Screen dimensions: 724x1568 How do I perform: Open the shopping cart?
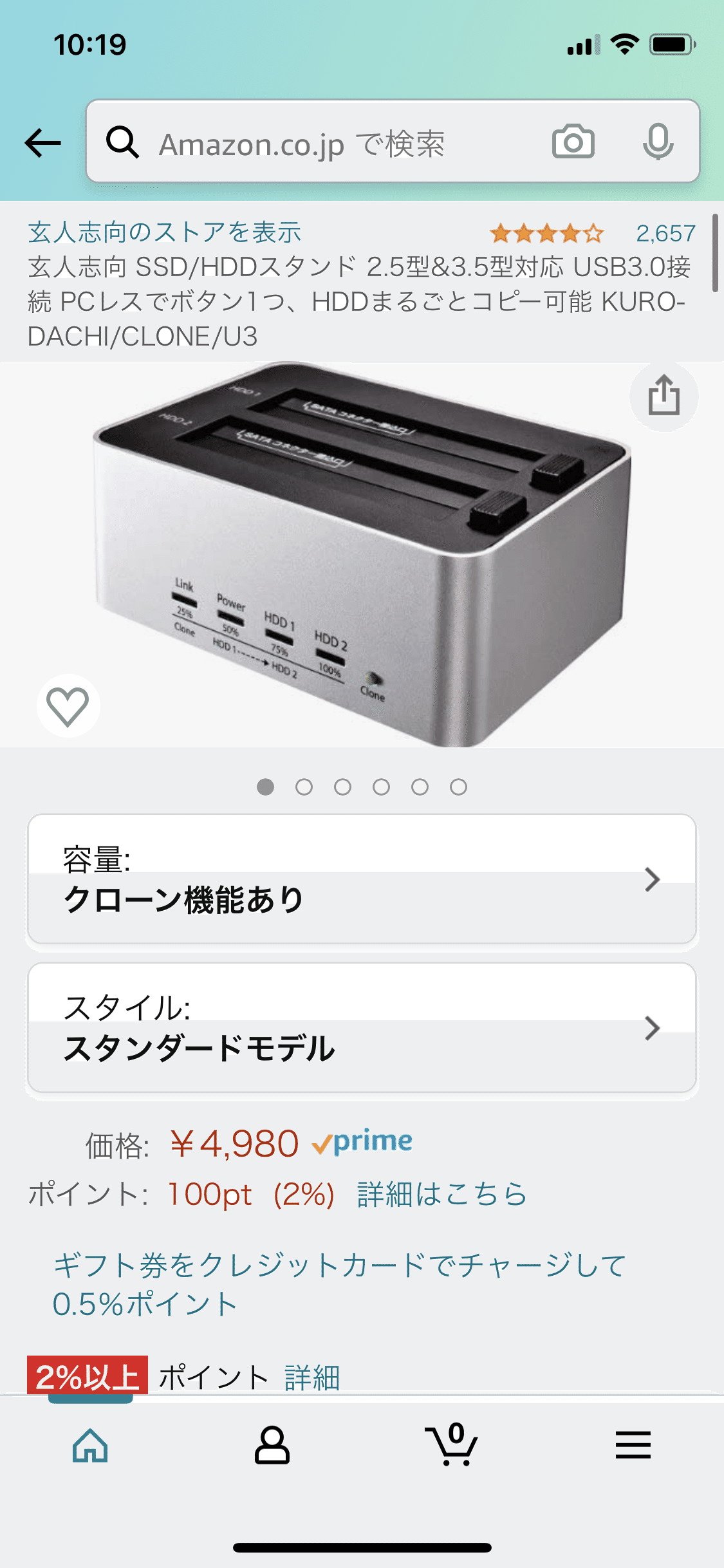452,1444
